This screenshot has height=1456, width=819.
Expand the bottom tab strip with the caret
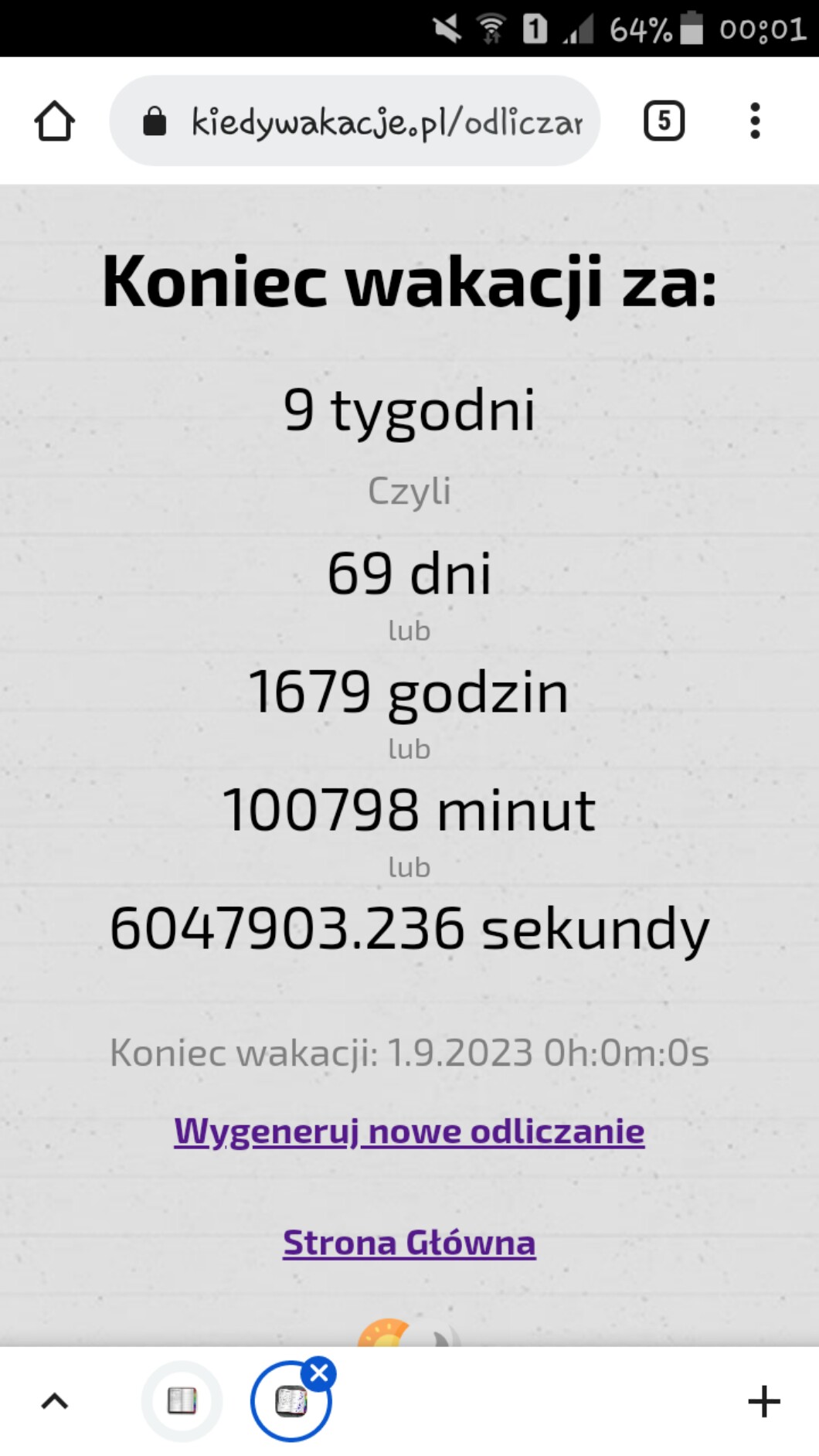click(x=54, y=1401)
